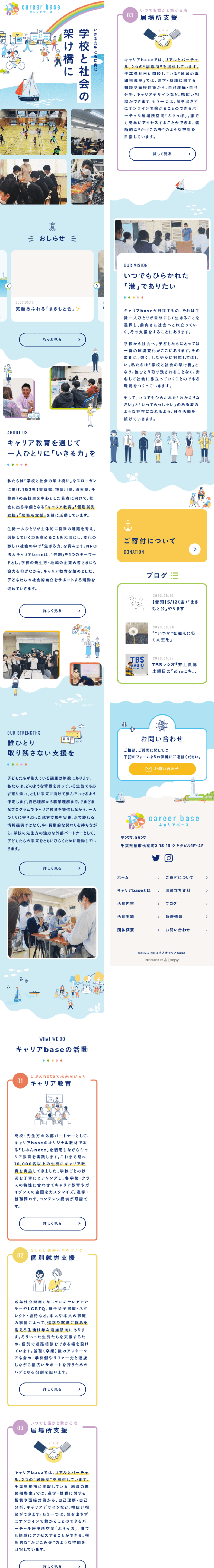Tap 詳しく見る under 個別就労支援

[52, 1389]
